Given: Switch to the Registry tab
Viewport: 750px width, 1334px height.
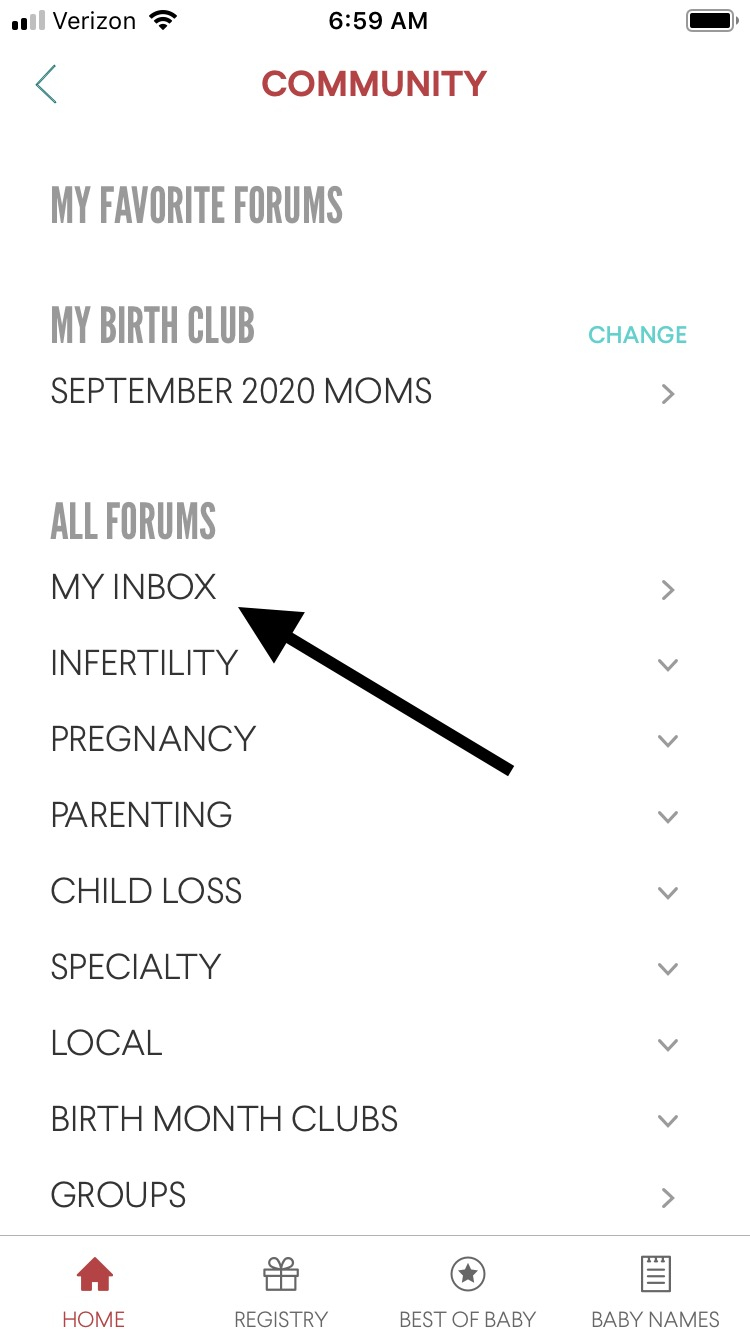Looking at the screenshot, I should (x=281, y=1290).
